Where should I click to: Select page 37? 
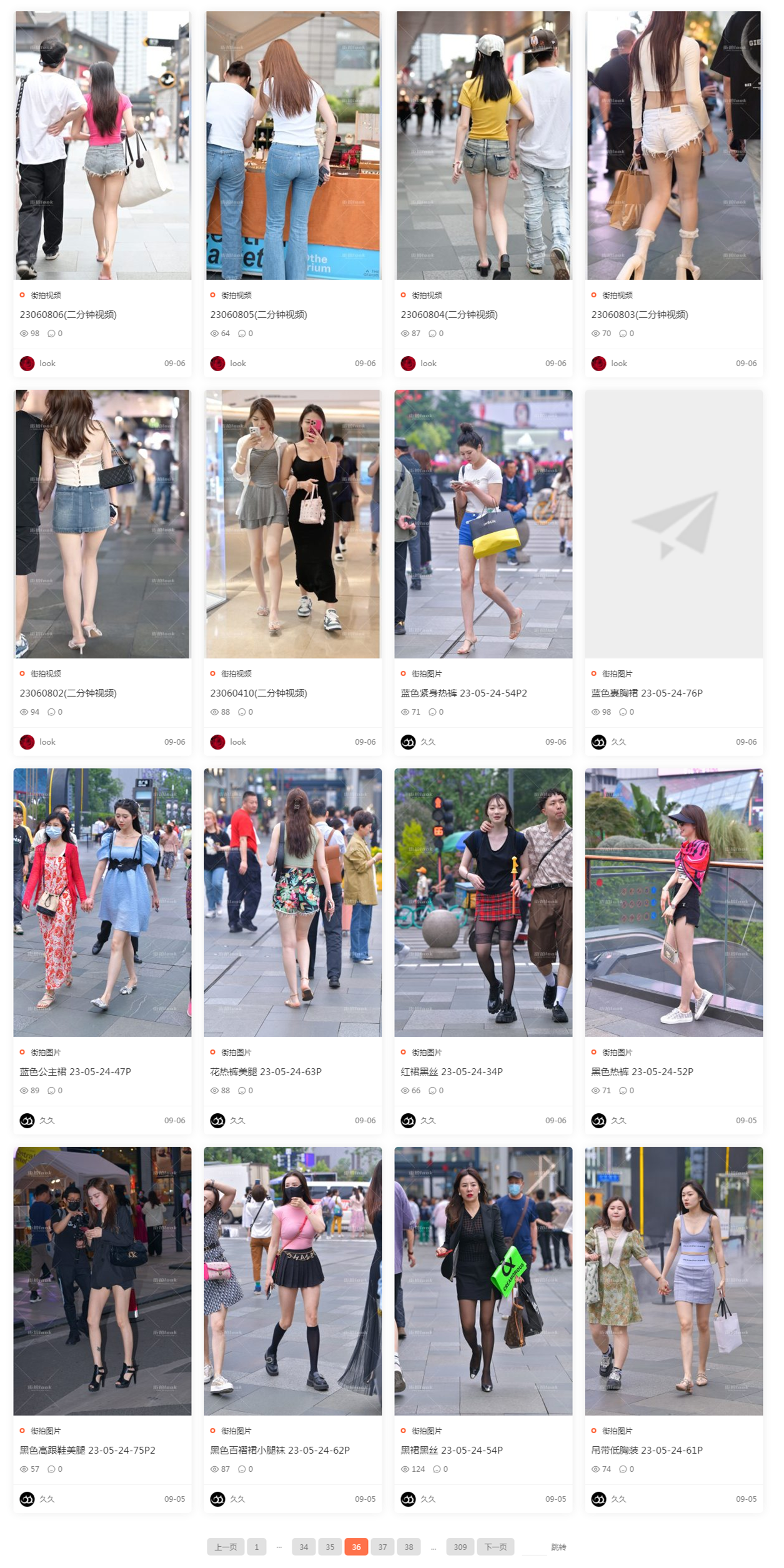click(x=382, y=1547)
